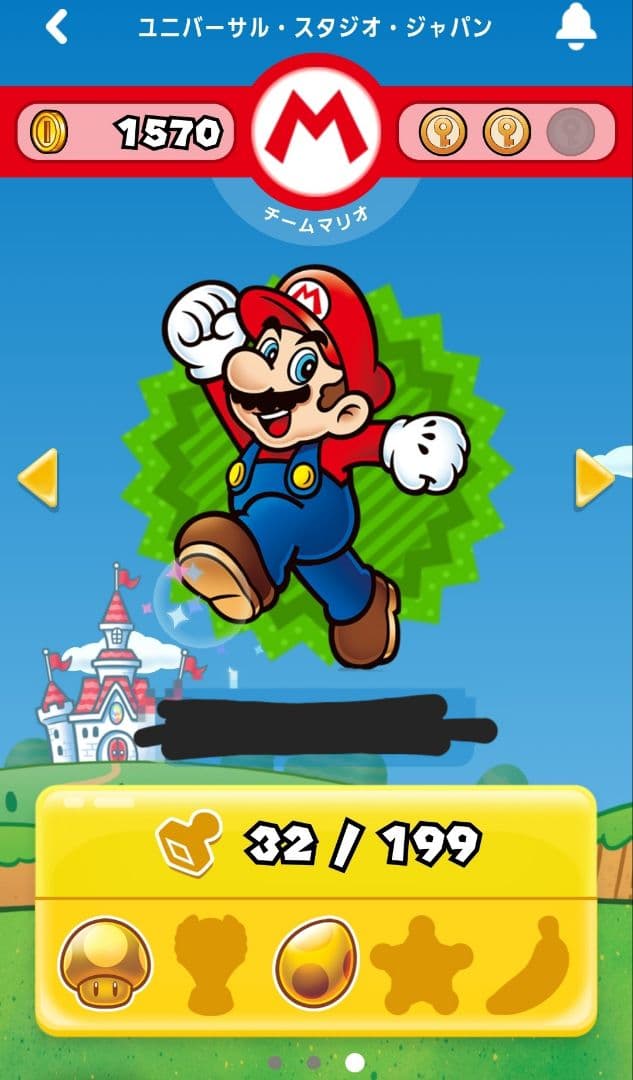Open the 1570 coin counter panel
Viewport: 633px width, 1080px height.
click(x=126, y=132)
